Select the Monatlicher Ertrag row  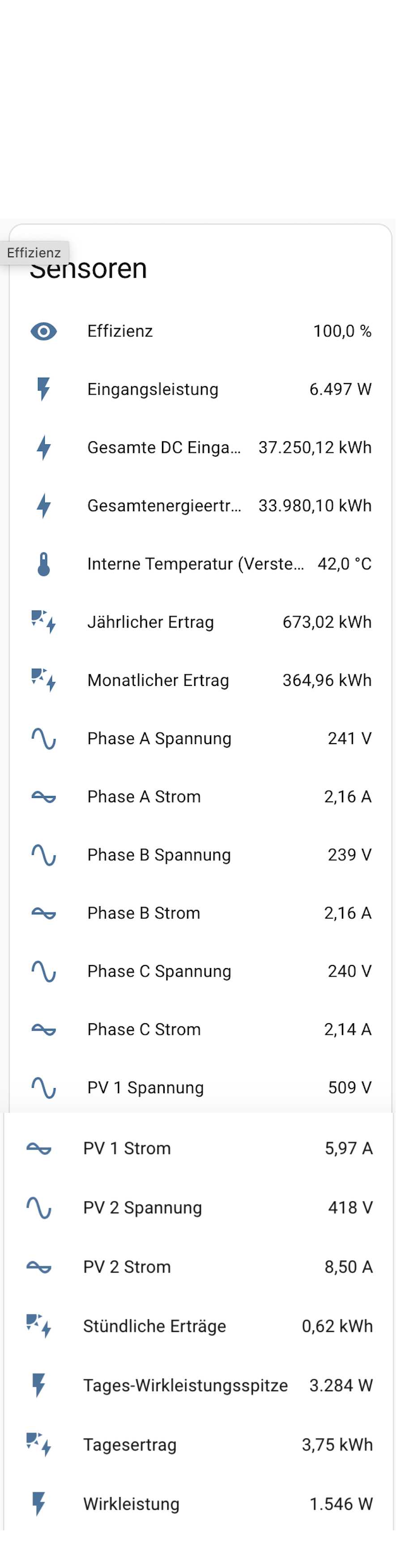pos(158,680)
